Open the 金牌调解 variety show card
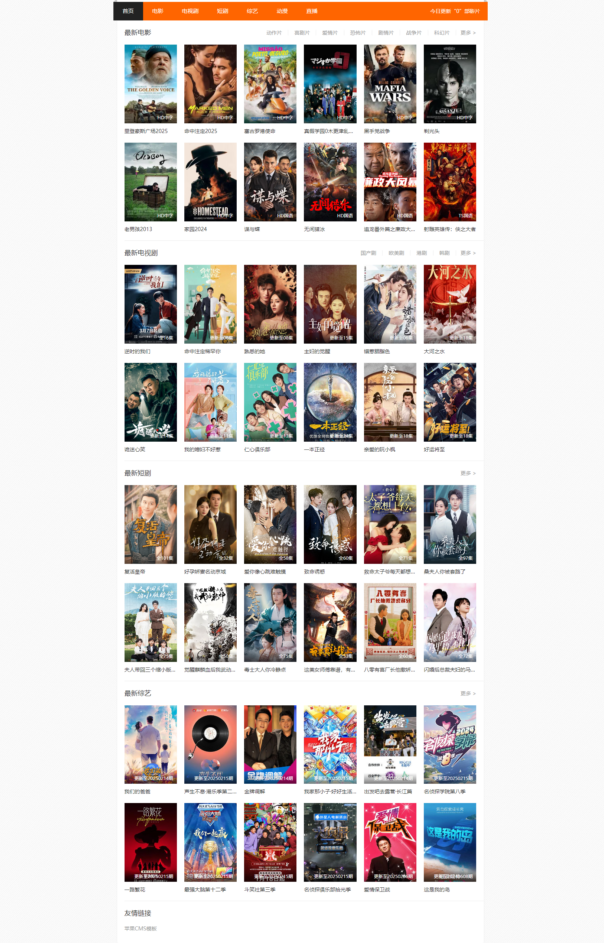This screenshot has width=604, height=943. [x=270, y=744]
